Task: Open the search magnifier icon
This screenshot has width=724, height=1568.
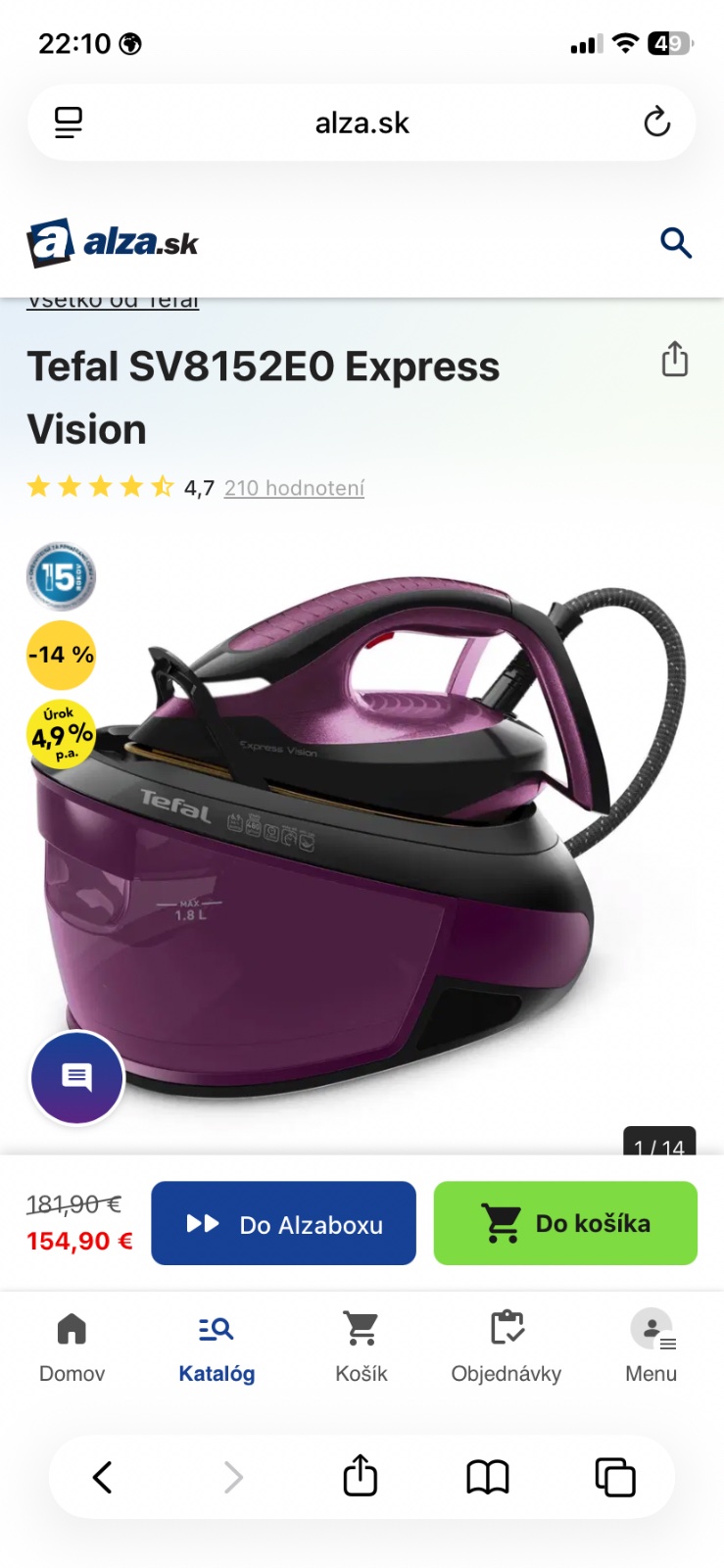Action: pos(676,242)
